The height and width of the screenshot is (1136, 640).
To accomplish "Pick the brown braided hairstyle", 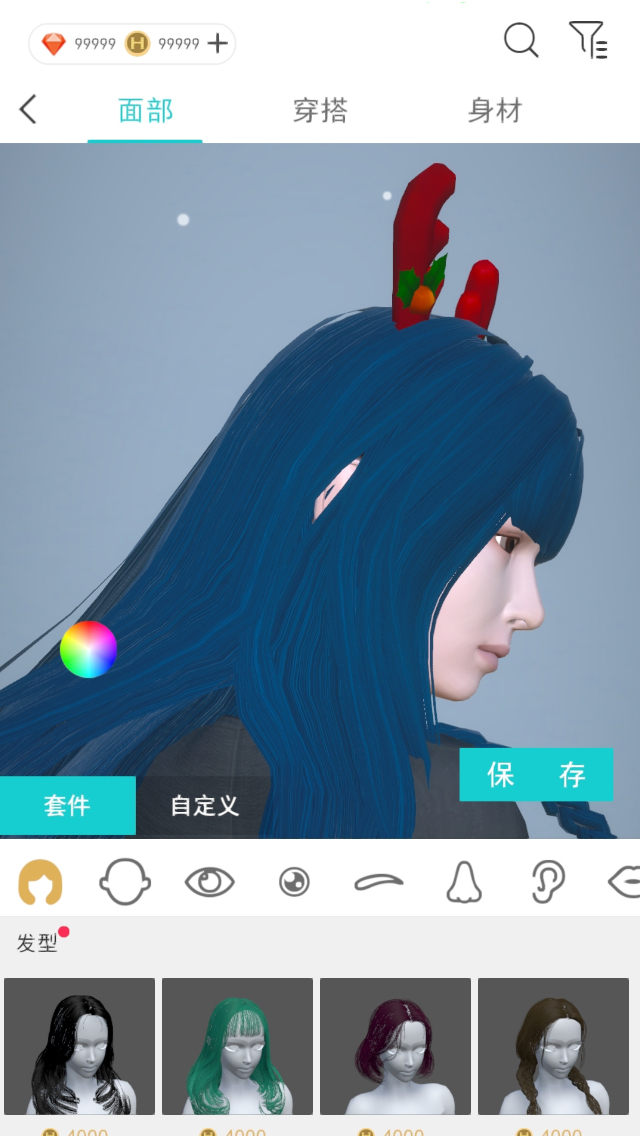I will (553, 1046).
